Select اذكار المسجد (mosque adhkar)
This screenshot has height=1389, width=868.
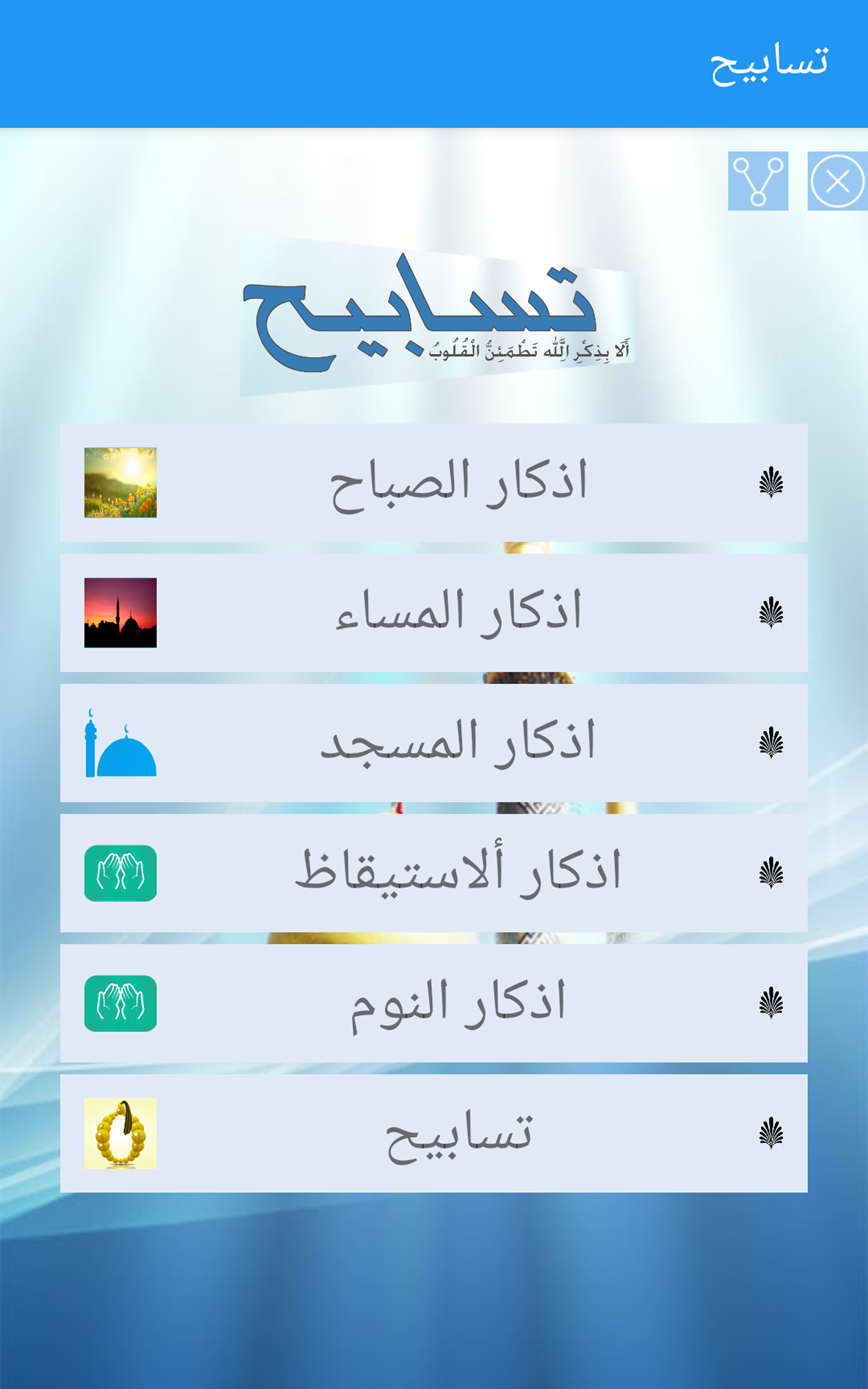[x=434, y=743]
